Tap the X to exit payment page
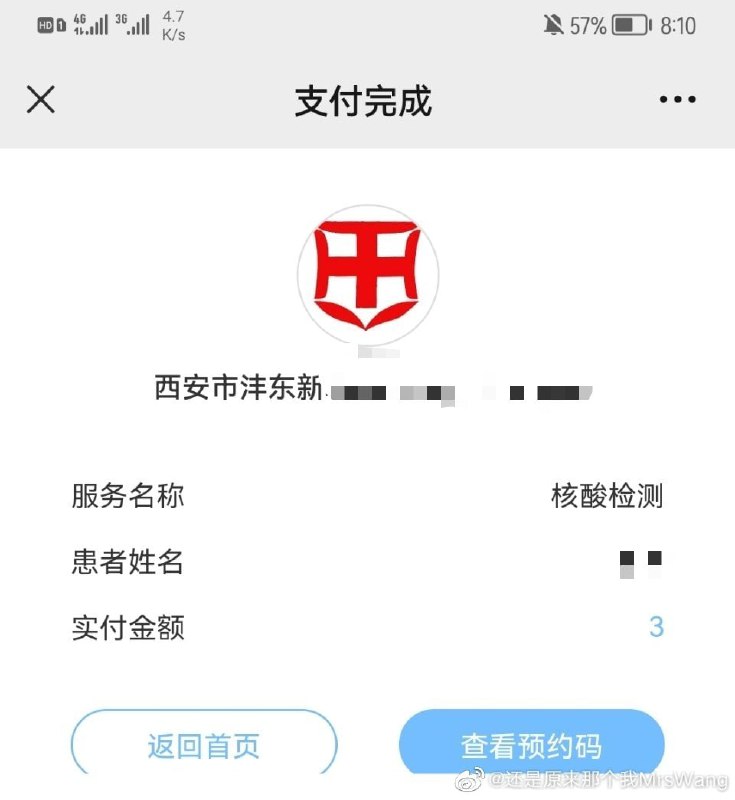This screenshot has width=735, height=800. pos(41,100)
